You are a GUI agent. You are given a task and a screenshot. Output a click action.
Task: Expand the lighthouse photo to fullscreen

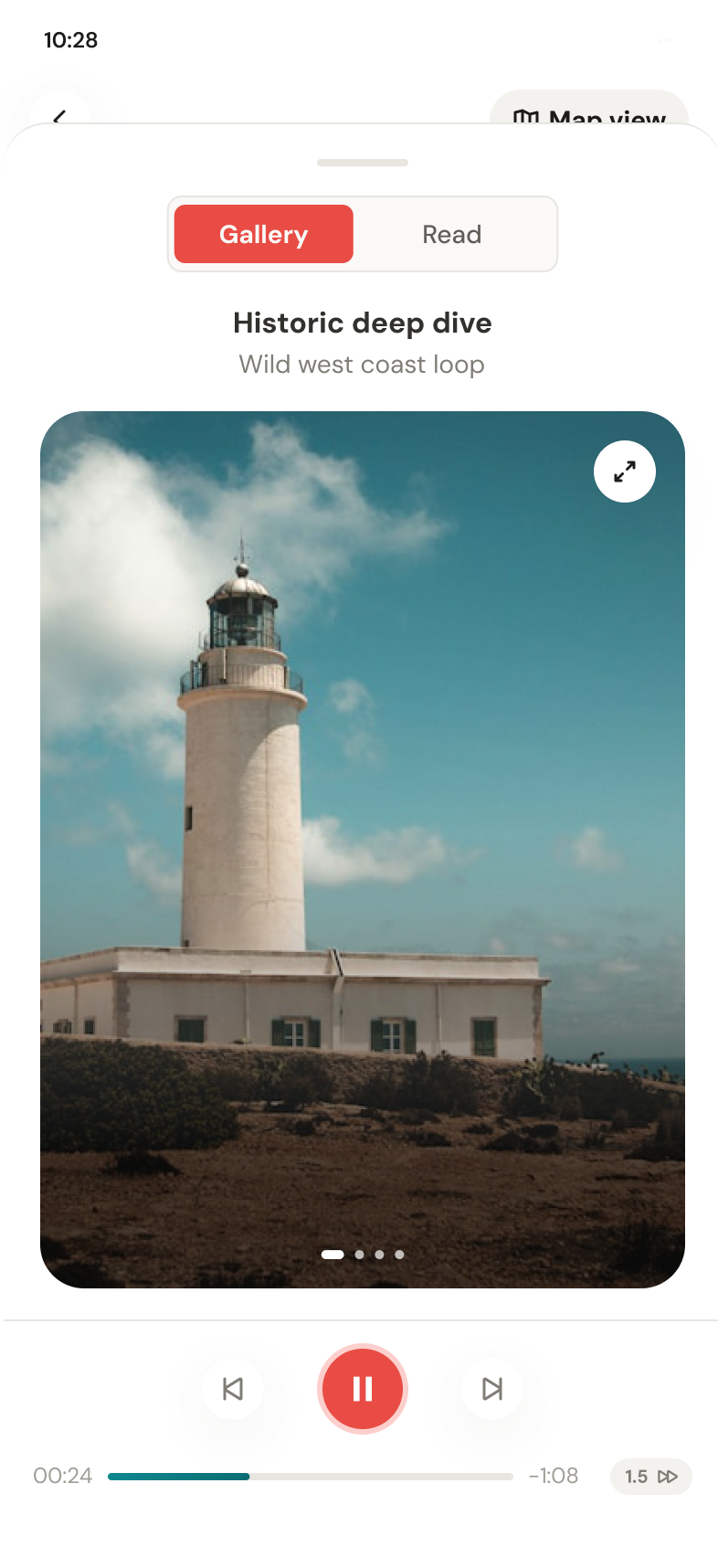[625, 471]
